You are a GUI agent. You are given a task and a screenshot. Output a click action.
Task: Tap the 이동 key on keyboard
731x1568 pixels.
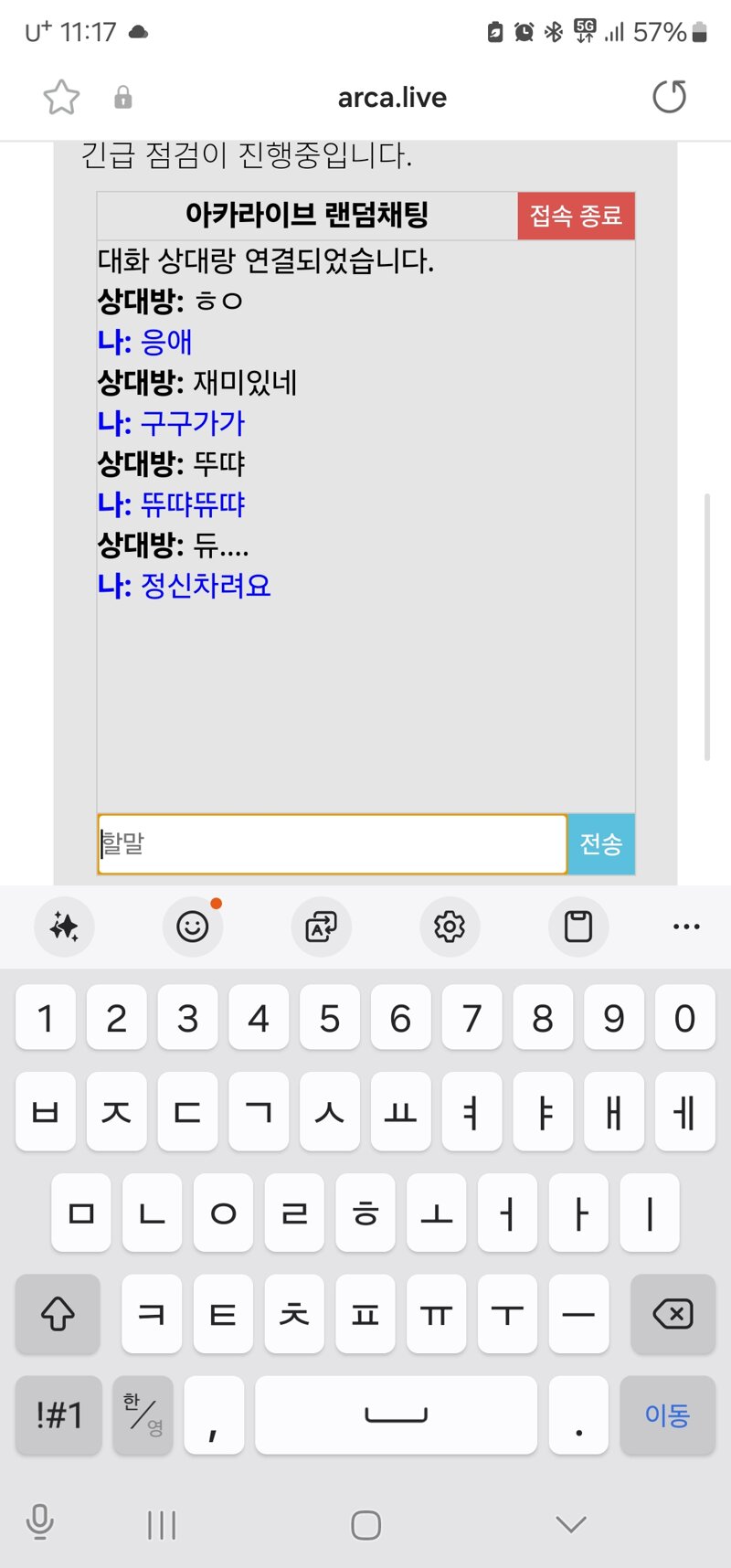point(667,1414)
